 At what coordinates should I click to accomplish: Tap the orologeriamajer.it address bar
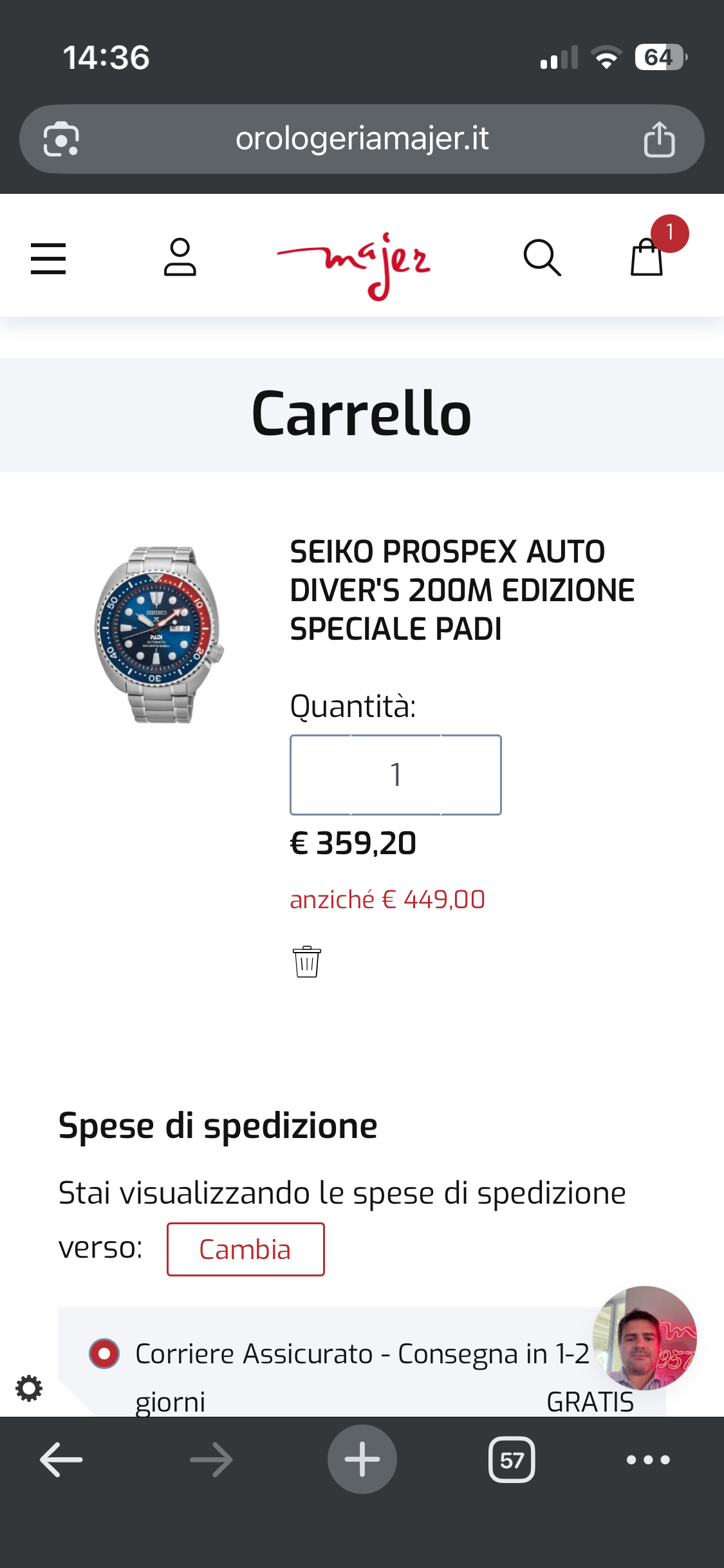362,139
